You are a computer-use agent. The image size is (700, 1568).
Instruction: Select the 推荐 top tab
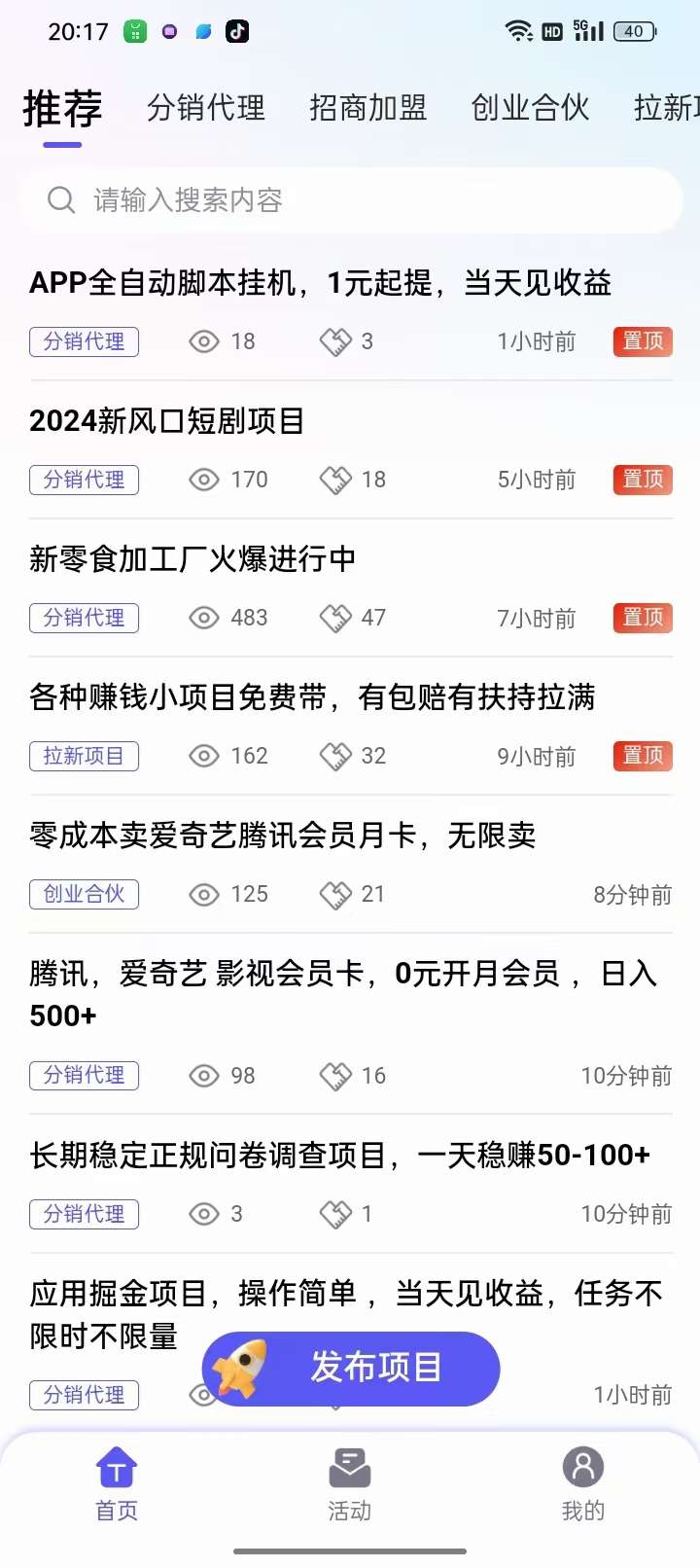point(63,108)
